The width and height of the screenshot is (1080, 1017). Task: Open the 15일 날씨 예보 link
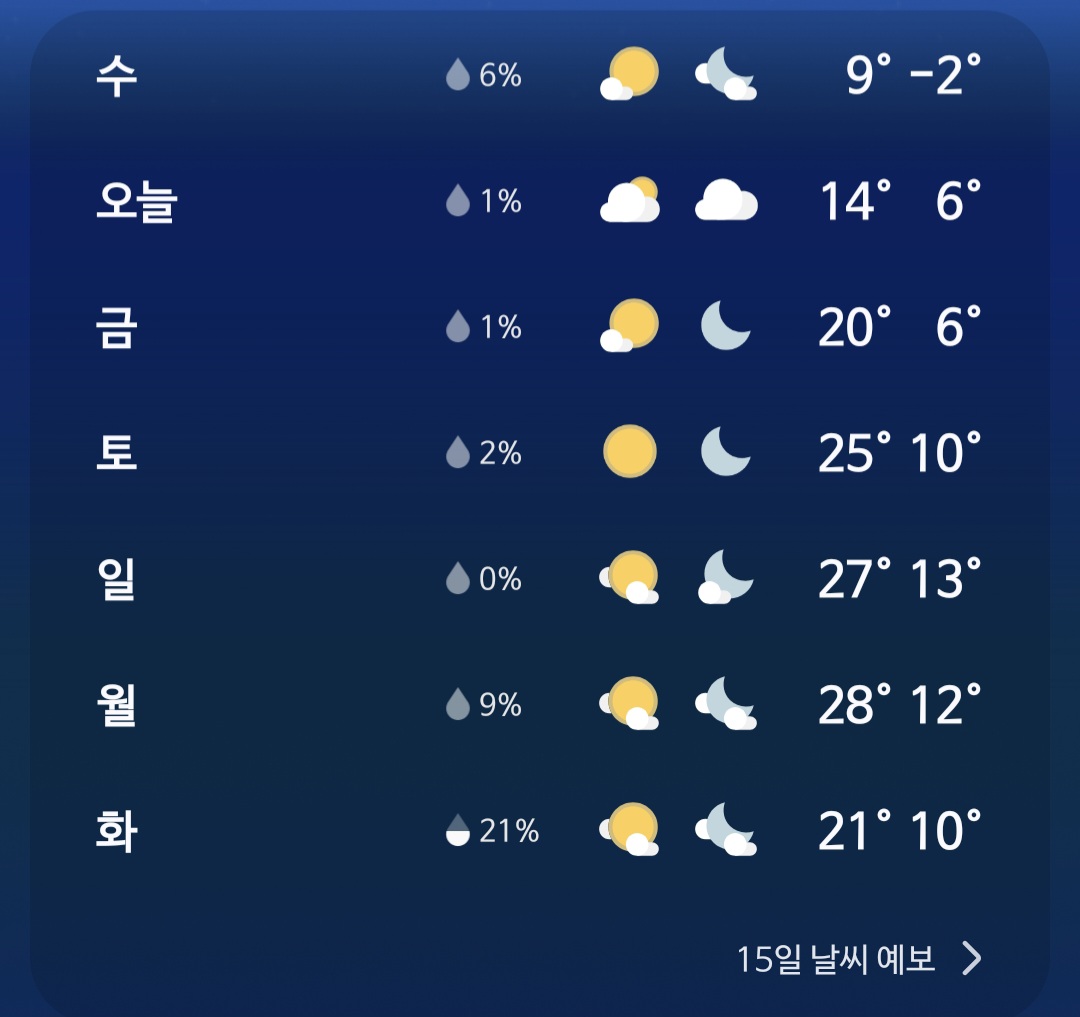[858, 959]
